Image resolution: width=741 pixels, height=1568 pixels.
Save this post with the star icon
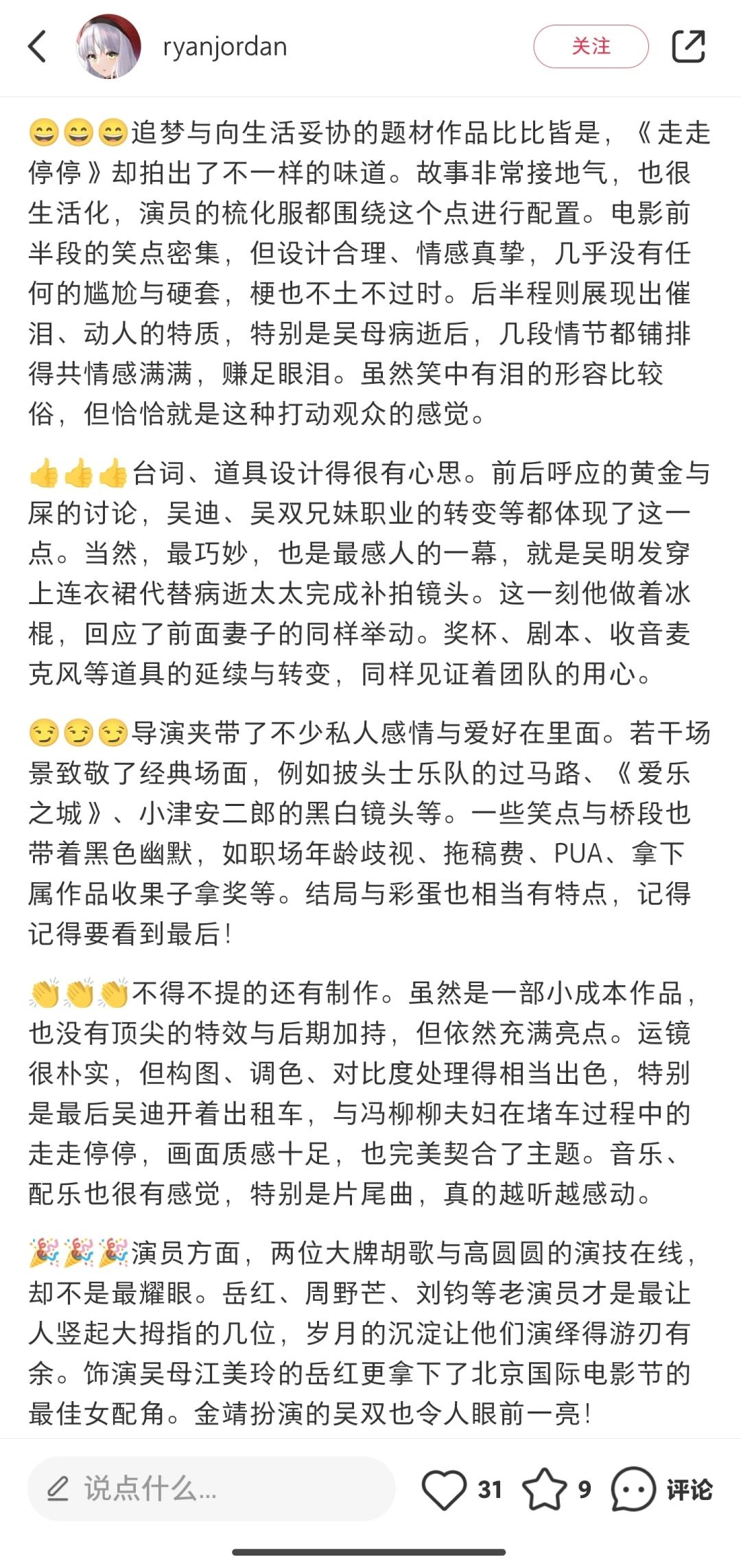544,1488
